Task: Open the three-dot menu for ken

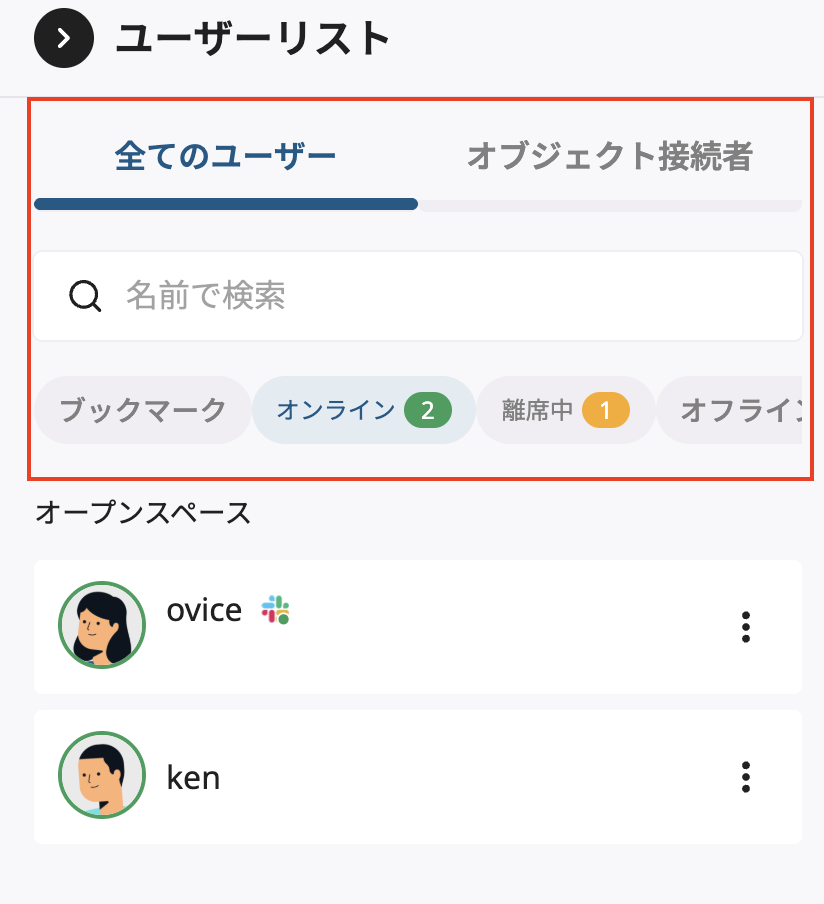Action: point(745,777)
